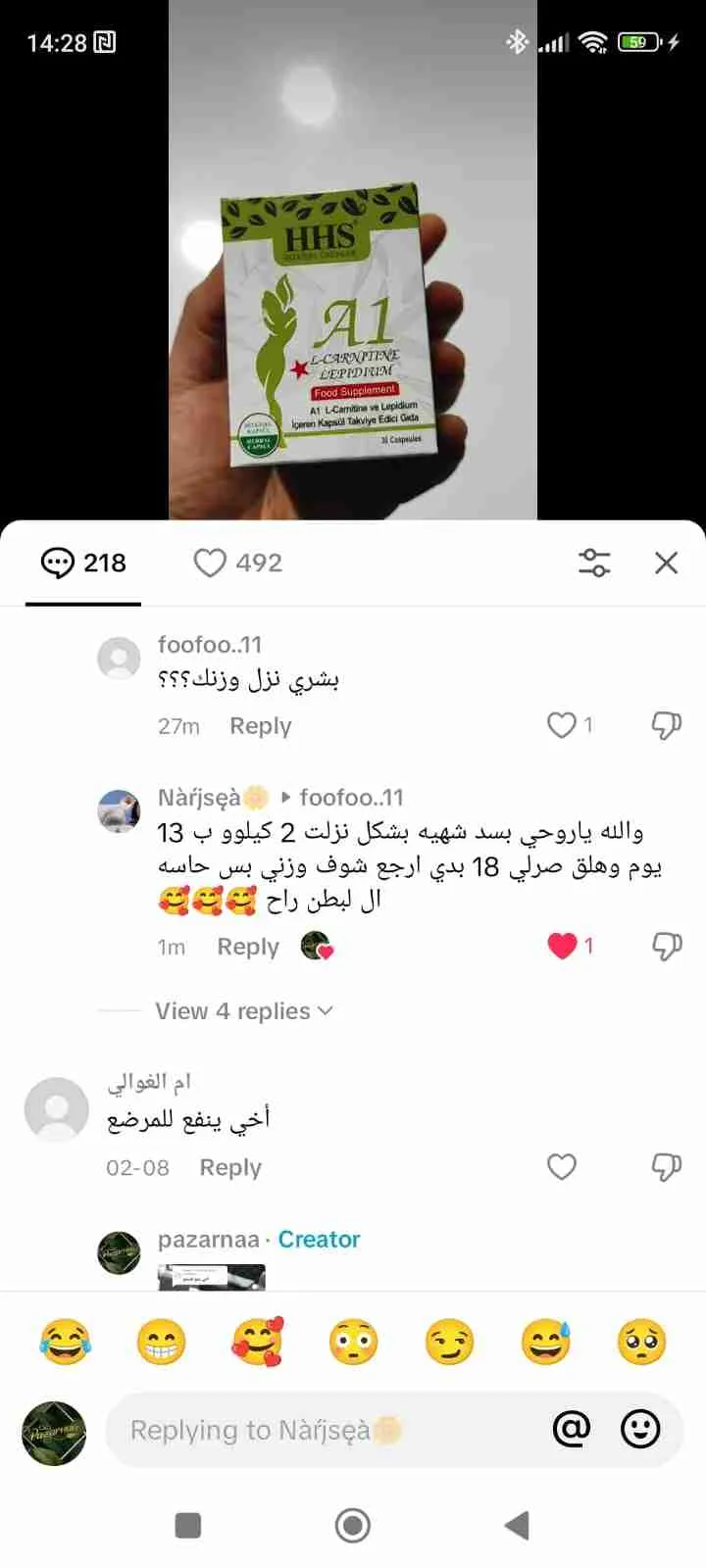Switch to the comments tab showing 218

point(83,563)
